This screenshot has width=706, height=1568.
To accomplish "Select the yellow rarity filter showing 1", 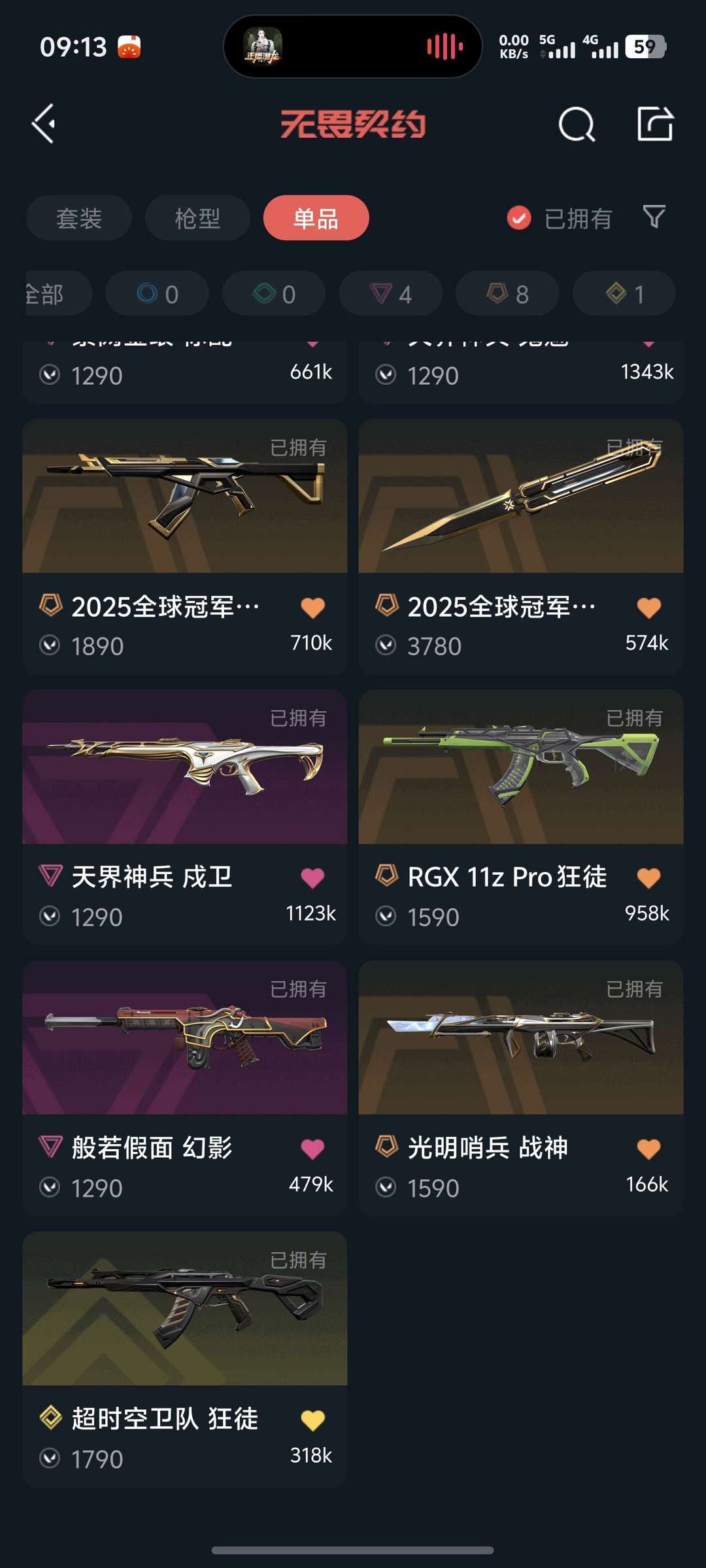I will coord(623,293).
